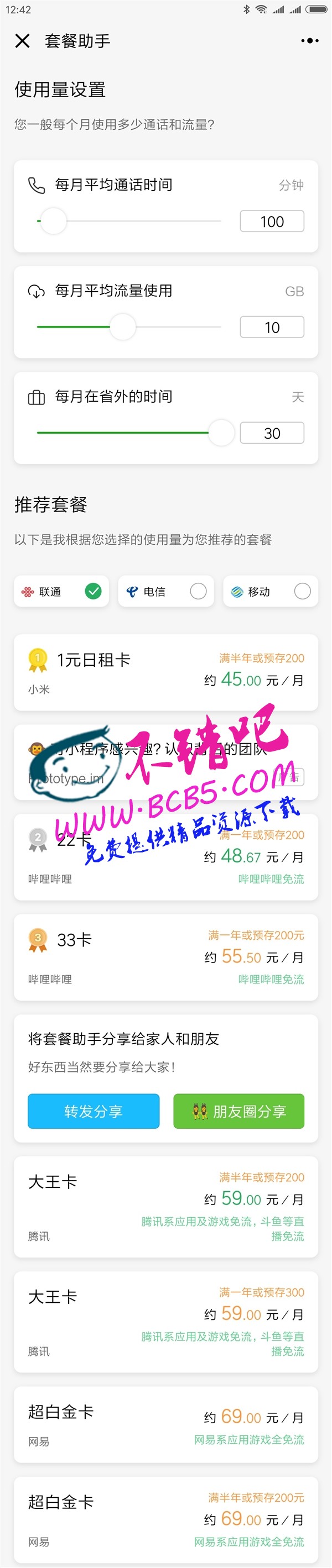Tap the 每月平均通话时间 input showing 100
This screenshot has height=1568, width=332.
[272, 222]
